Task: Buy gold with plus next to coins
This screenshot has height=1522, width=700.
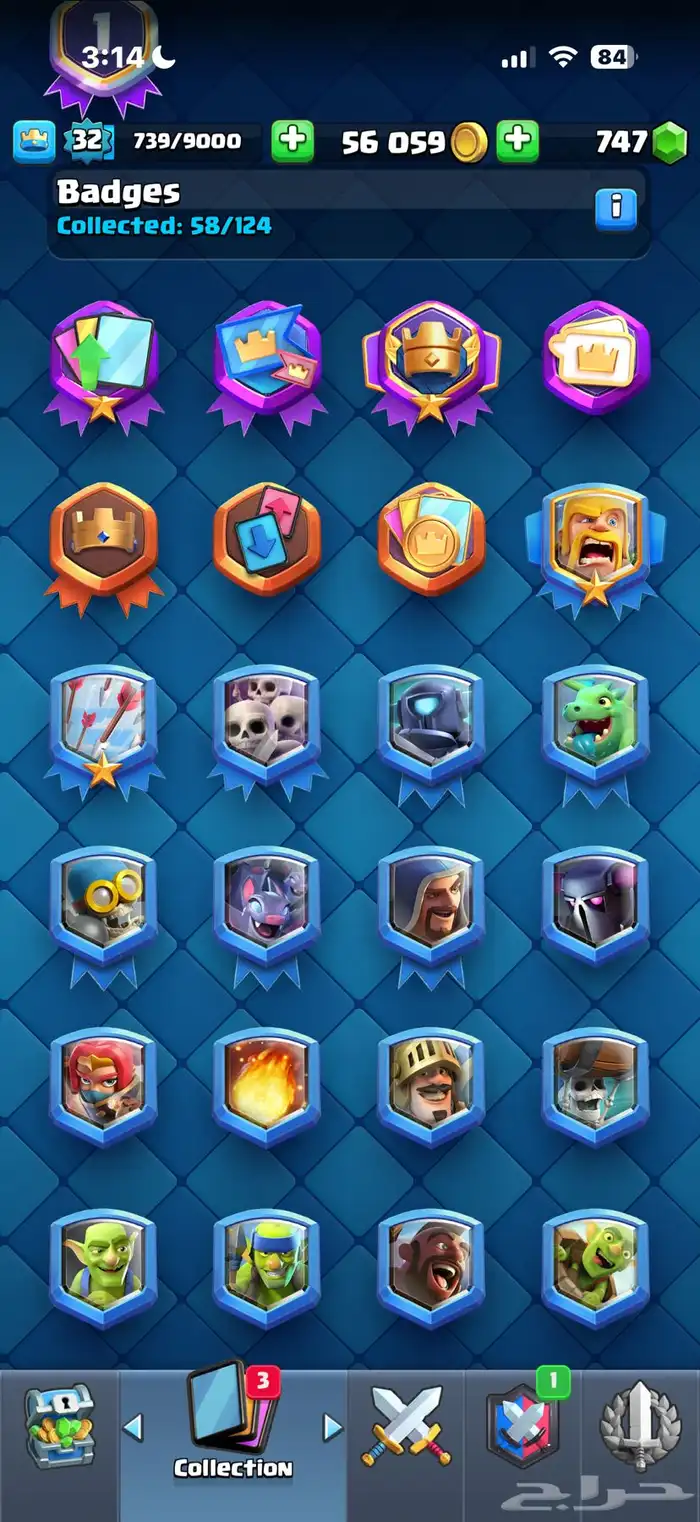Action: 517,142
